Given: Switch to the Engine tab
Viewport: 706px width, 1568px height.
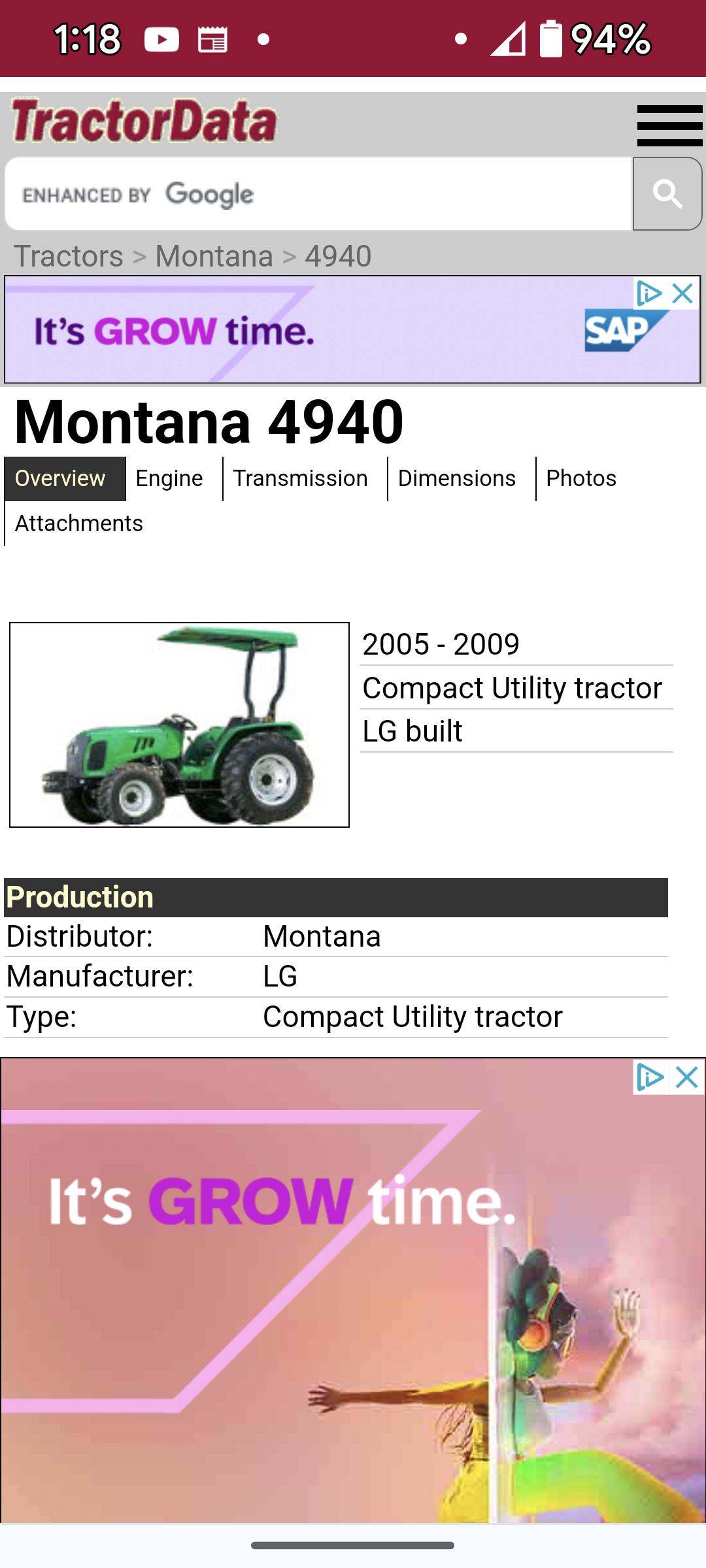Looking at the screenshot, I should (x=169, y=479).
